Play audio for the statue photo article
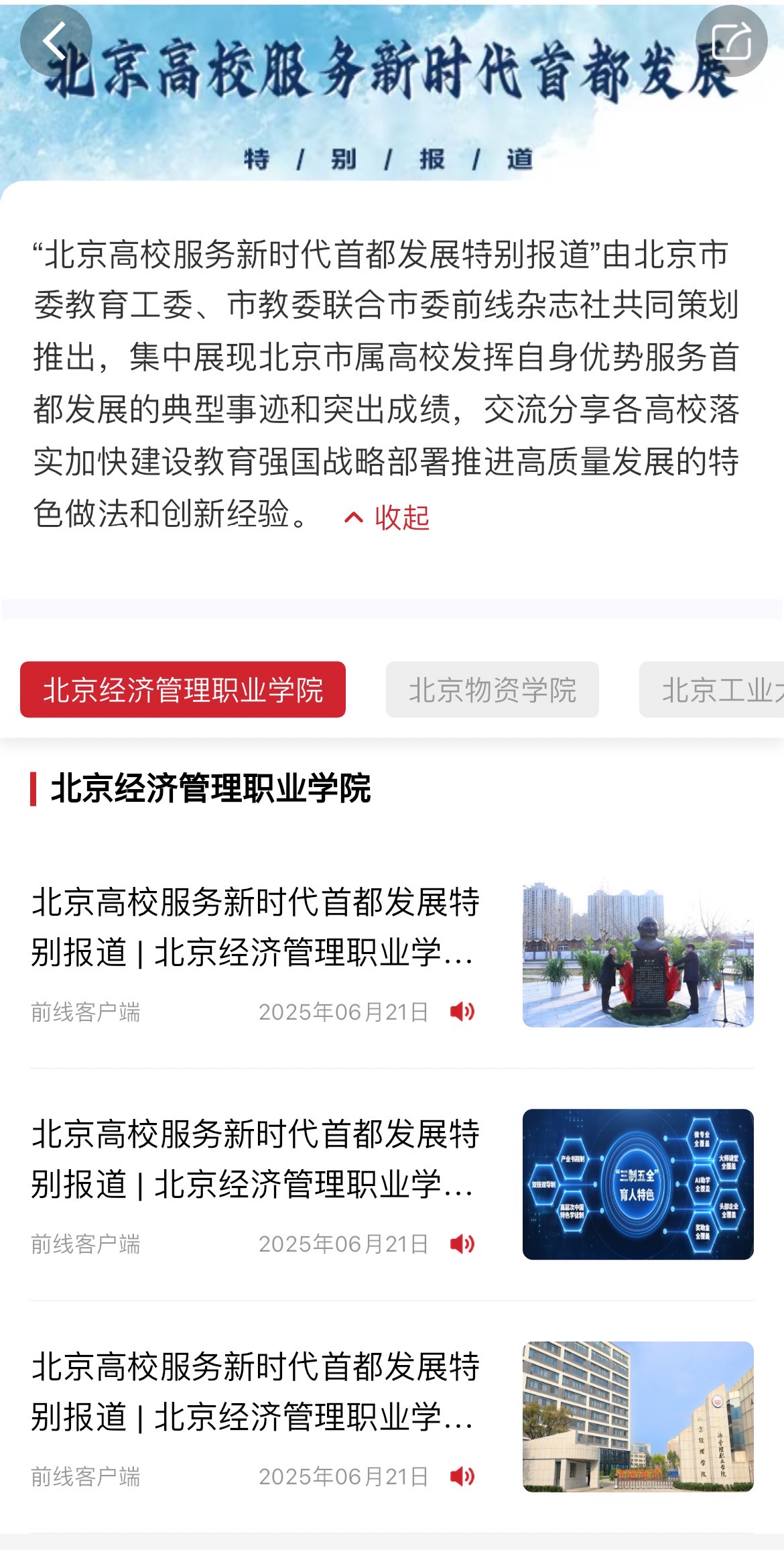This screenshot has height=1550, width=784. pyautogui.click(x=462, y=1012)
